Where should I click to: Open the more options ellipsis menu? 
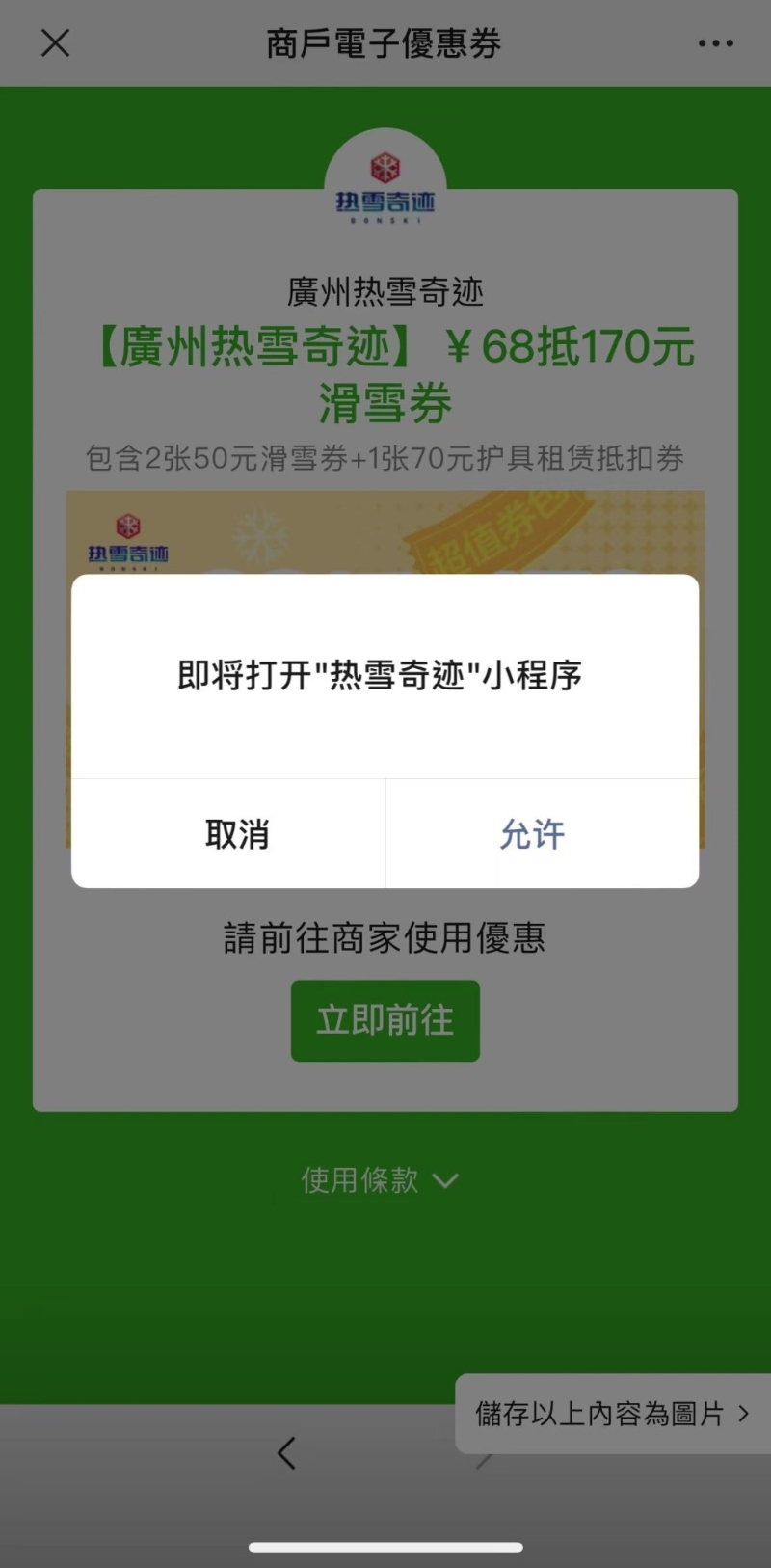point(714,42)
